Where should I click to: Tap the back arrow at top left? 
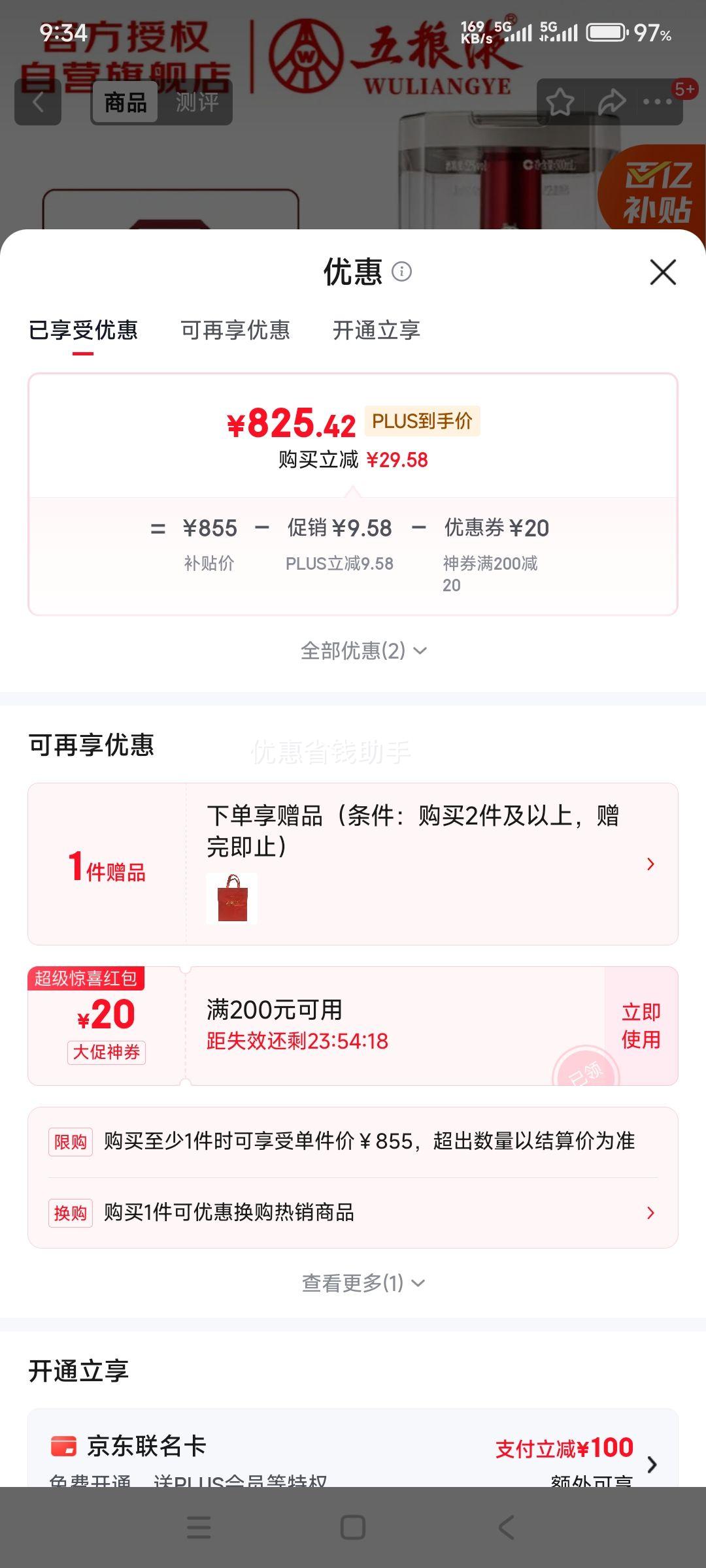tap(37, 101)
